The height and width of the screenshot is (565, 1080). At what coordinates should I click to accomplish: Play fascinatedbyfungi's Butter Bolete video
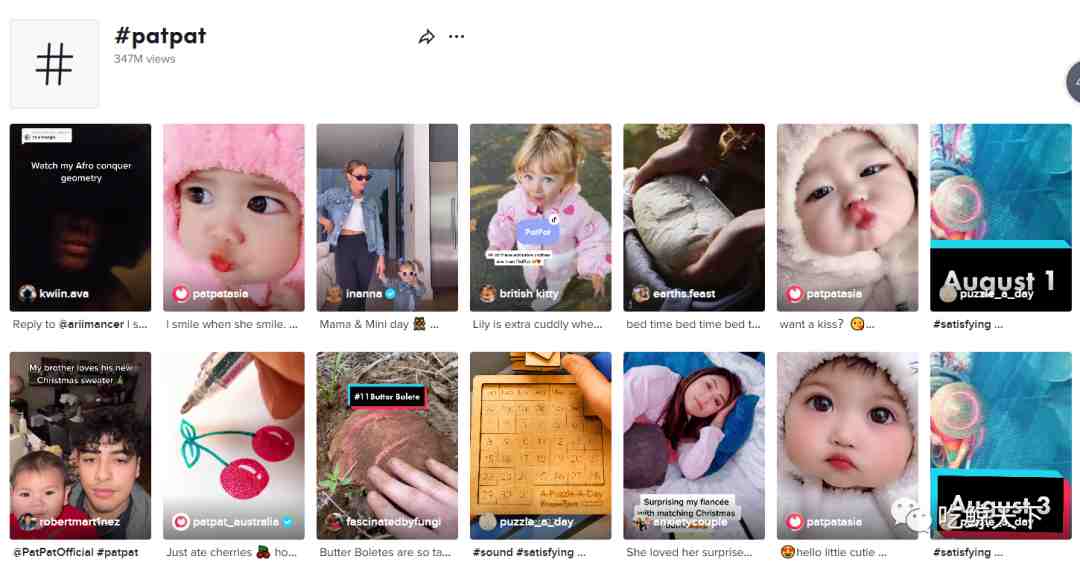click(x=387, y=445)
